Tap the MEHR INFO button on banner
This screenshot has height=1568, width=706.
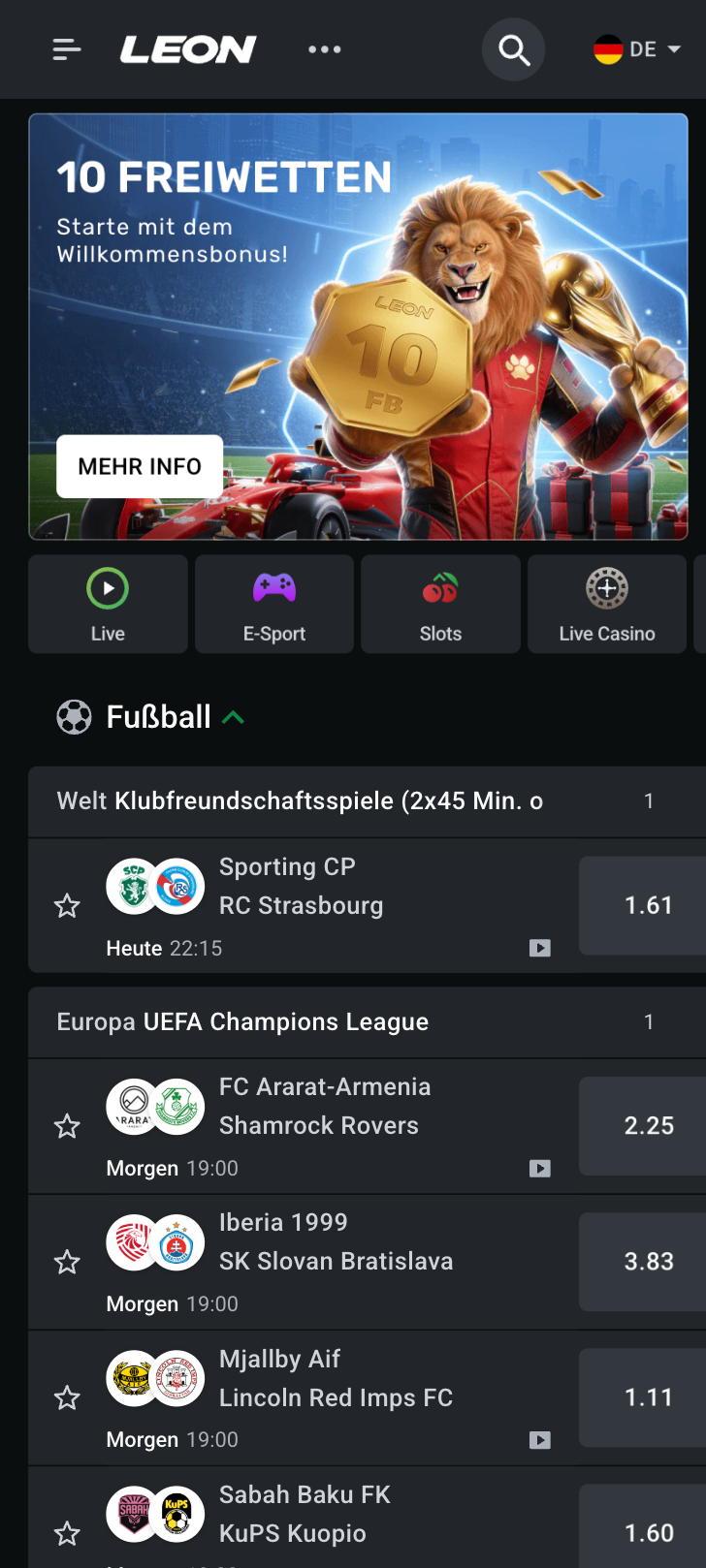pyautogui.click(x=140, y=466)
